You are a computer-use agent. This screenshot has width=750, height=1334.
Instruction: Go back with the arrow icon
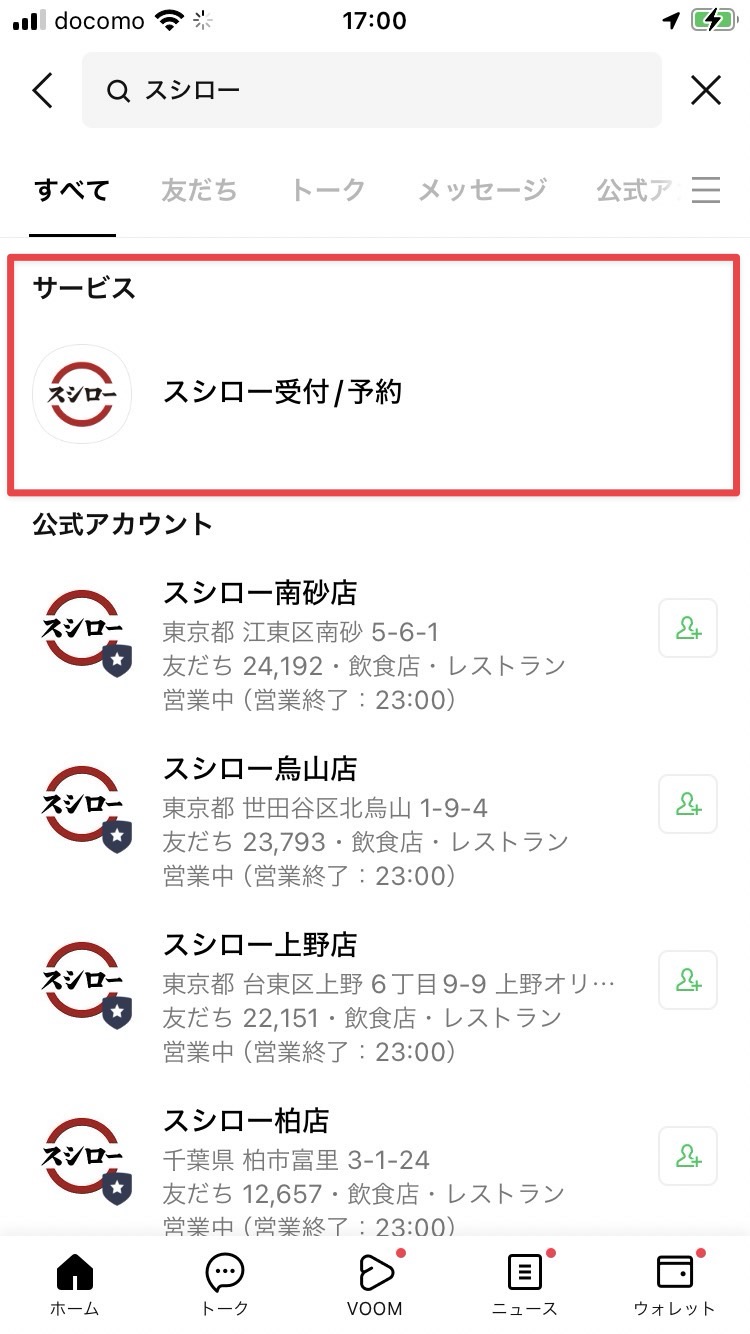[42, 91]
